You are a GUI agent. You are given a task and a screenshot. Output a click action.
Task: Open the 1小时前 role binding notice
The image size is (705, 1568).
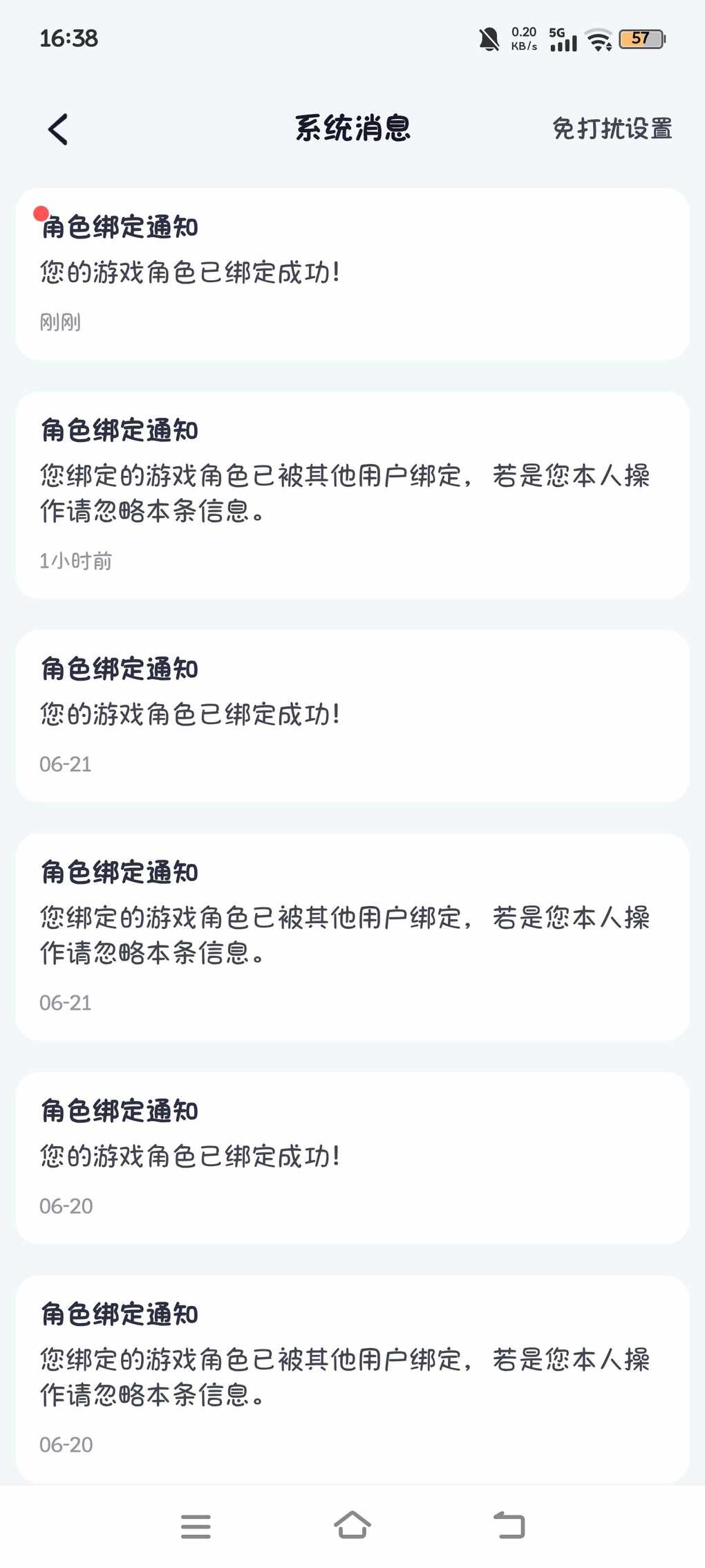352,495
